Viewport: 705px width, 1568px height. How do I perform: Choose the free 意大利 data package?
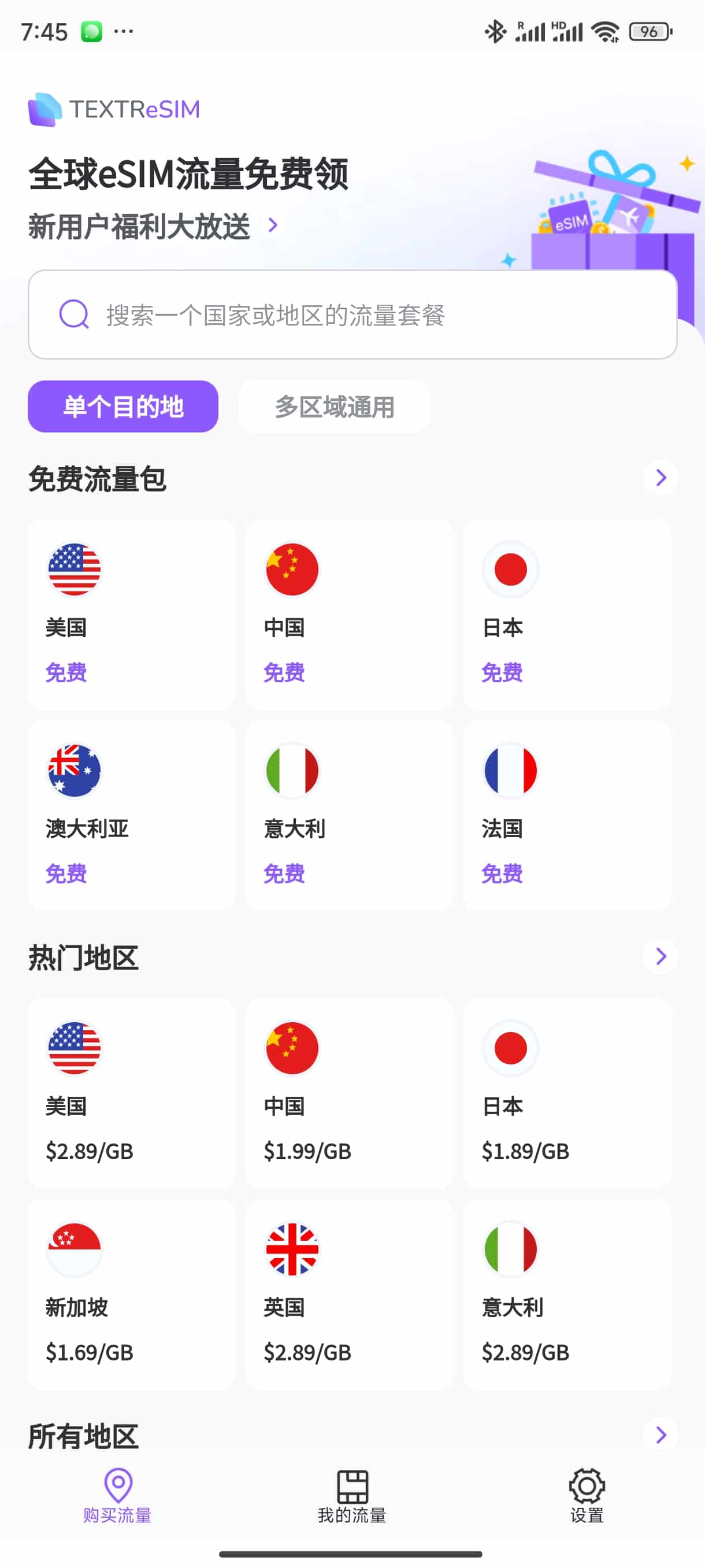coord(349,815)
